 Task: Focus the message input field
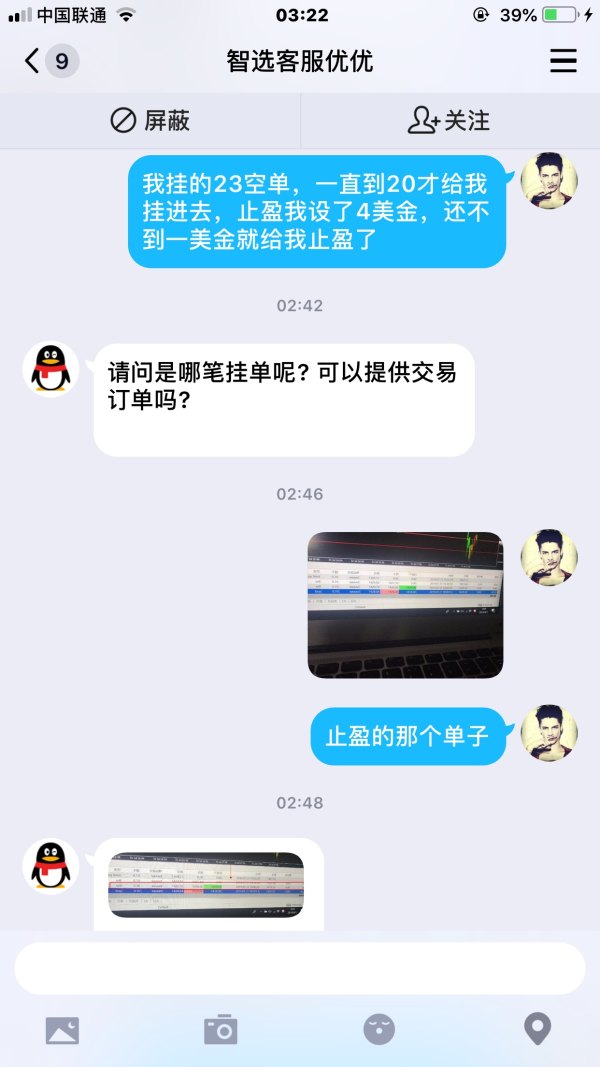point(299,968)
